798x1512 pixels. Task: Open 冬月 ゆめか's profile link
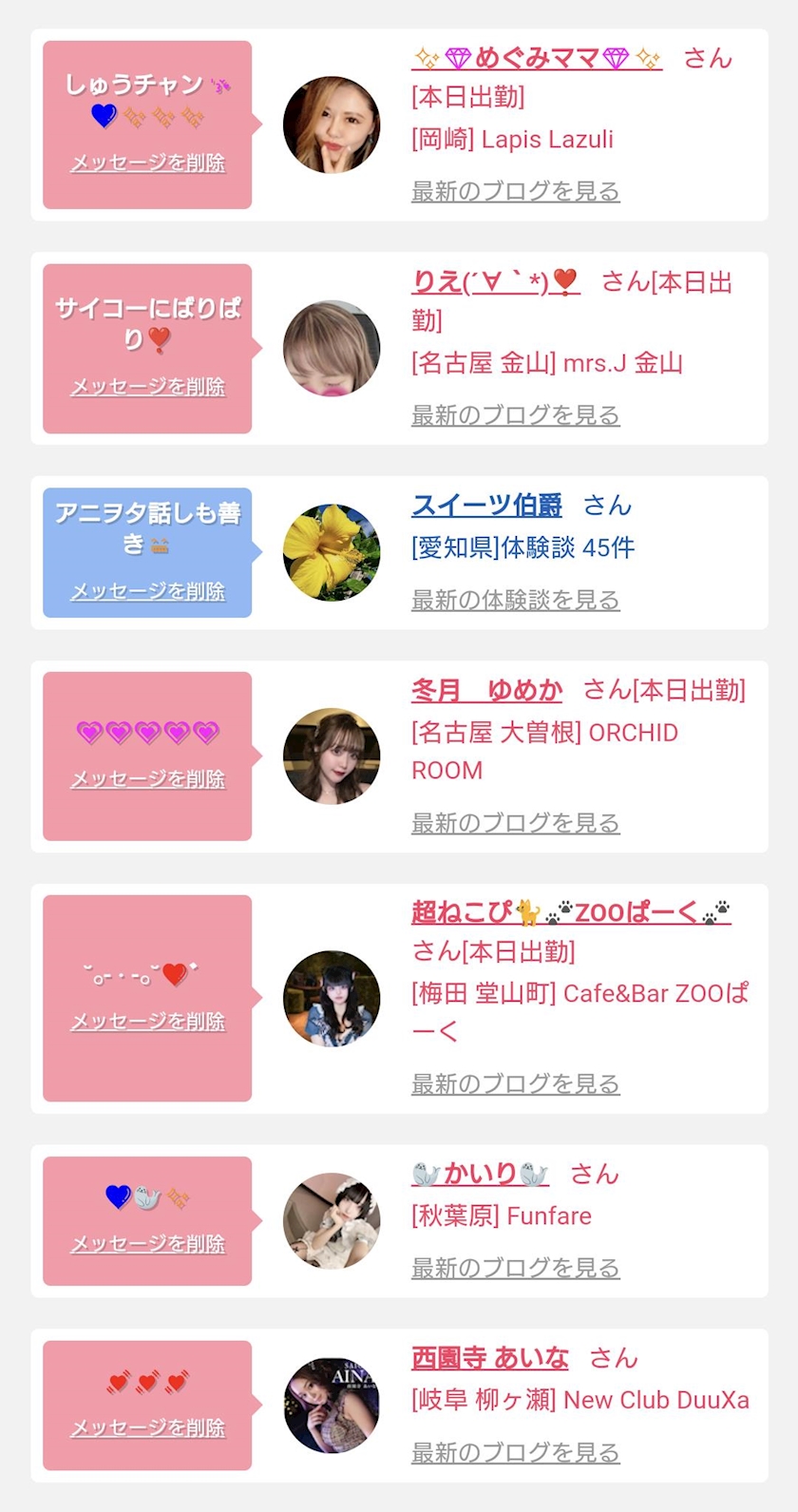(486, 690)
